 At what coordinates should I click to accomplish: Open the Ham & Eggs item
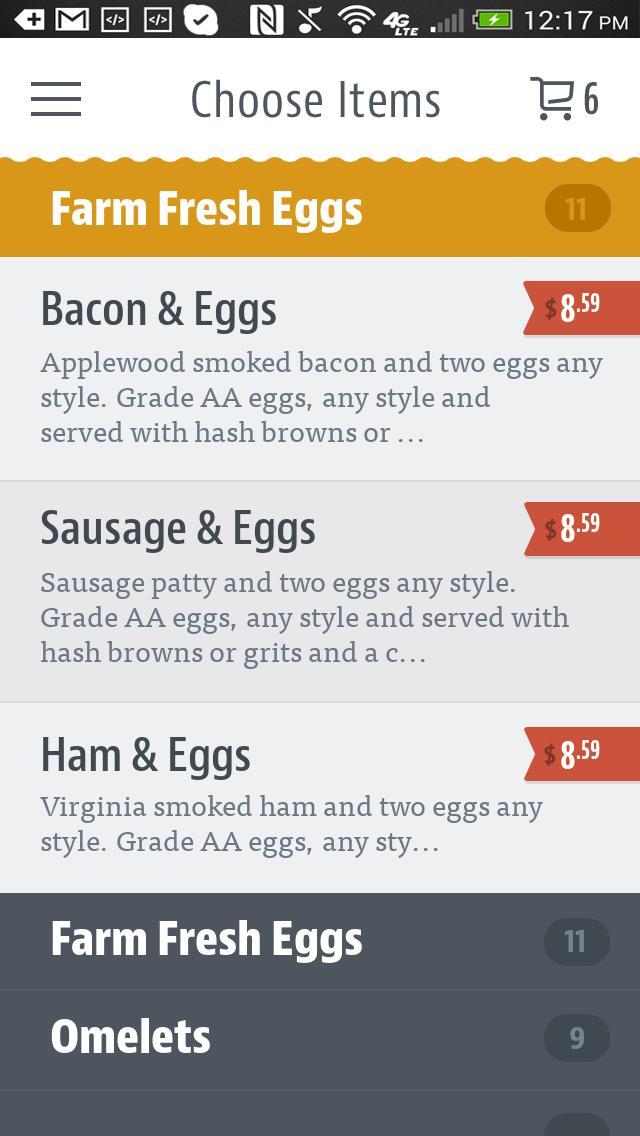(x=320, y=797)
